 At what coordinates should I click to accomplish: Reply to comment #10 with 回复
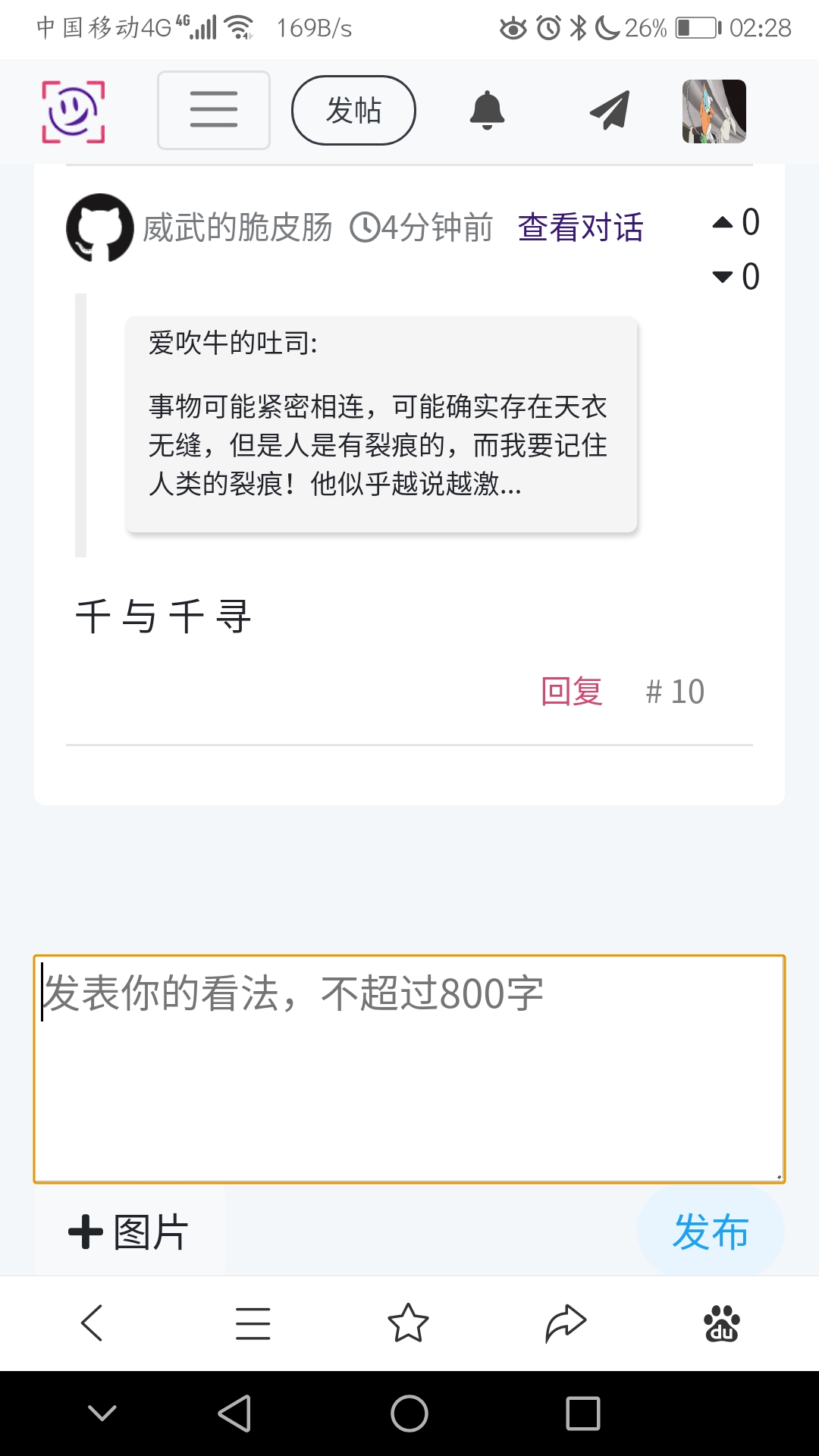tap(572, 692)
